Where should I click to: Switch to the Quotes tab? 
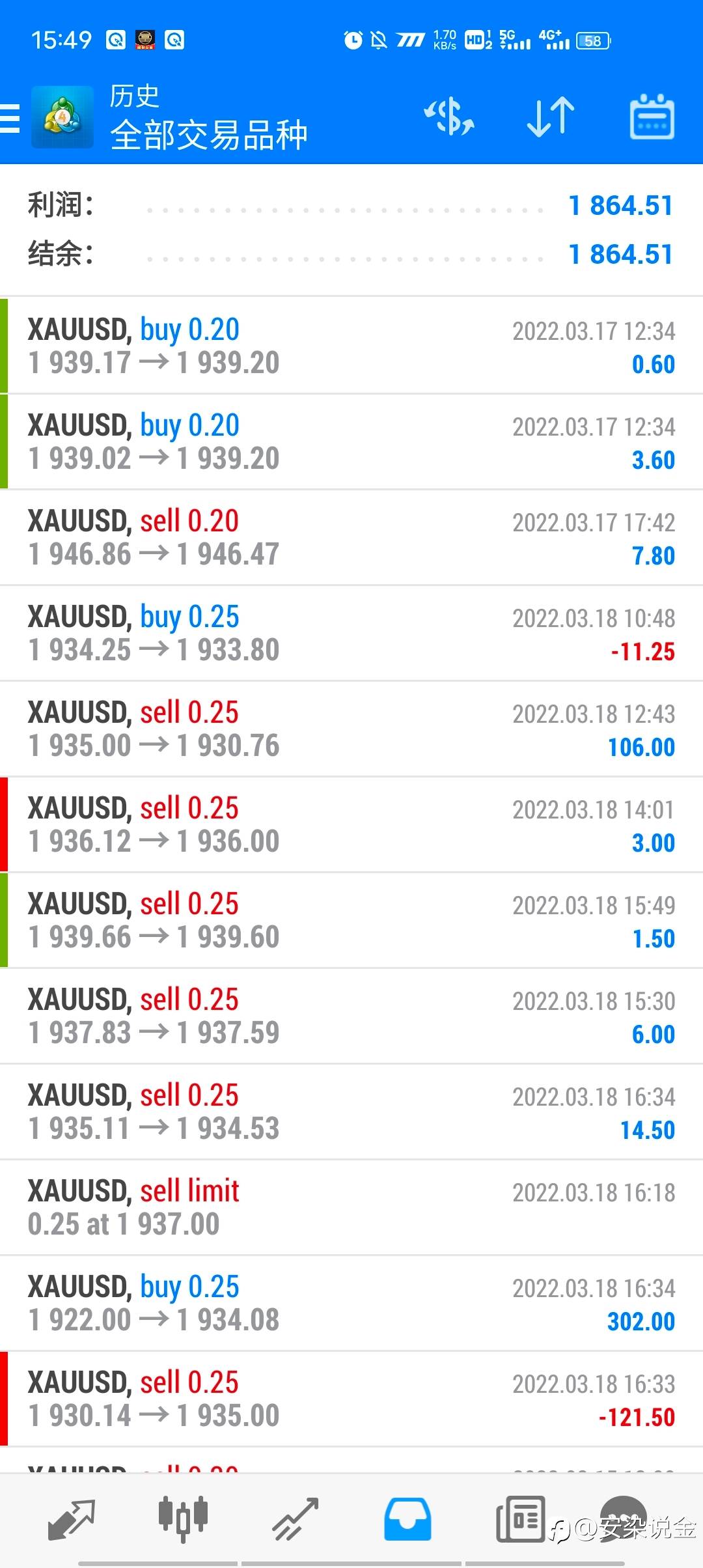tap(72, 1520)
